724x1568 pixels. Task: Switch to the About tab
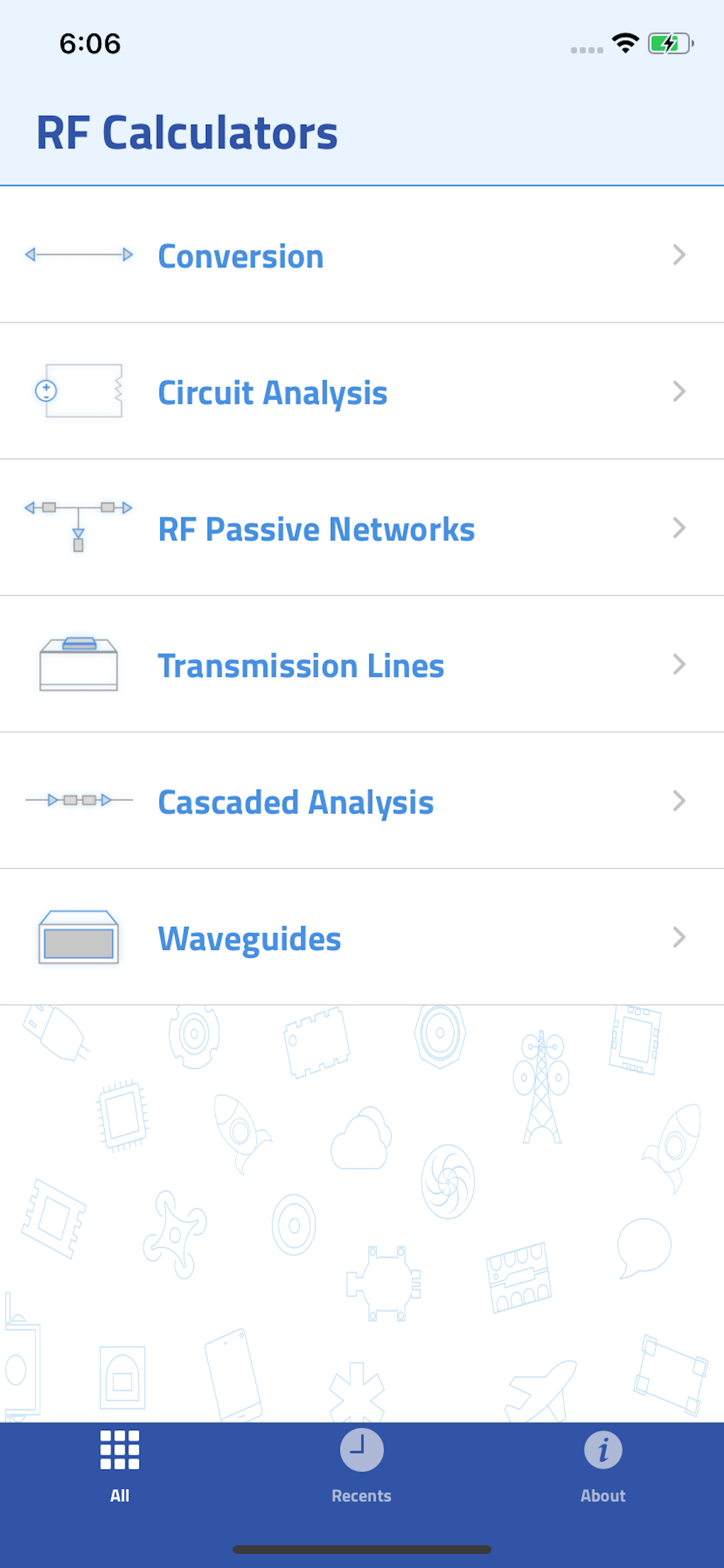tap(603, 1468)
